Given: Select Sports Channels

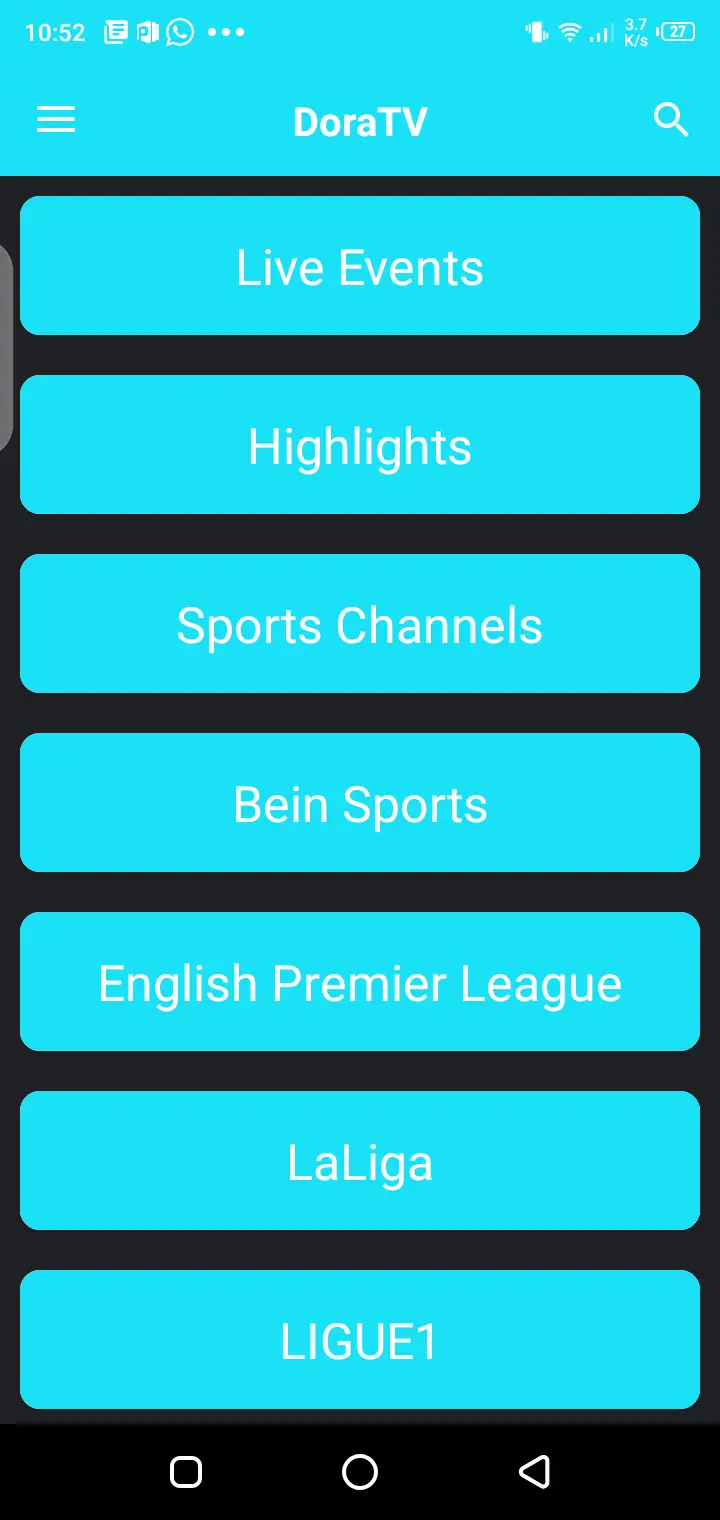Looking at the screenshot, I should [x=360, y=623].
